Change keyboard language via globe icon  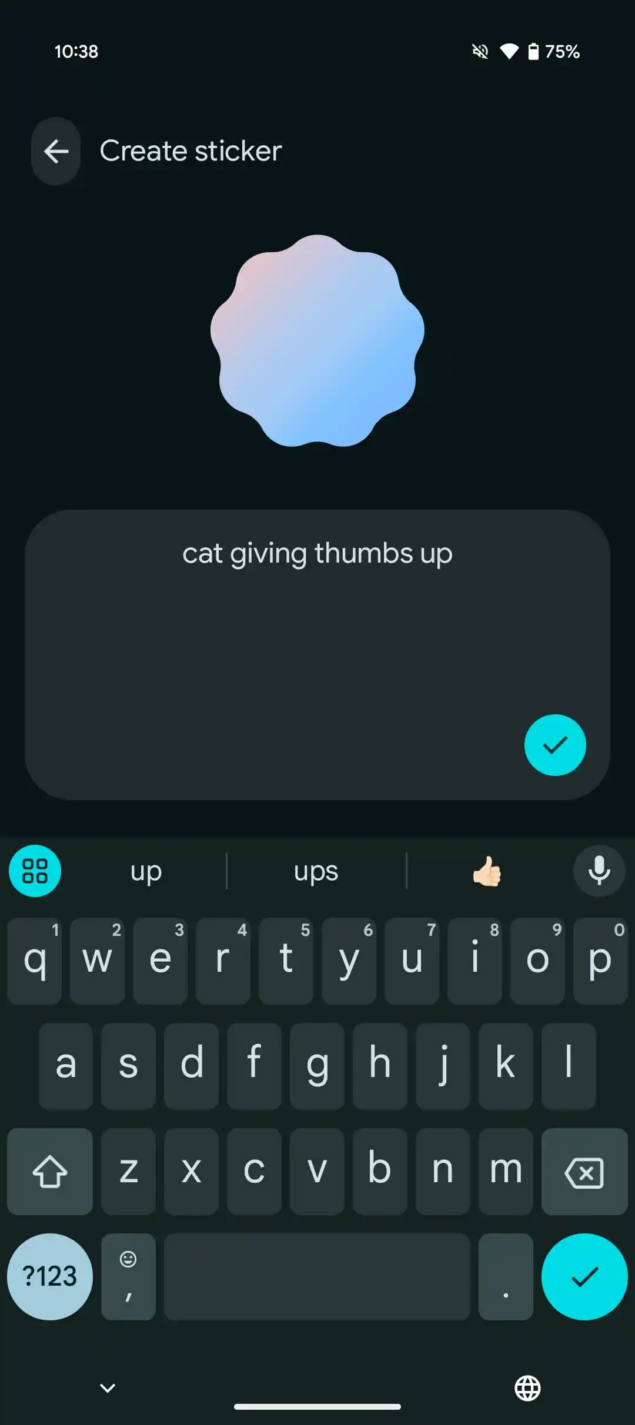click(x=527, y=1387)
